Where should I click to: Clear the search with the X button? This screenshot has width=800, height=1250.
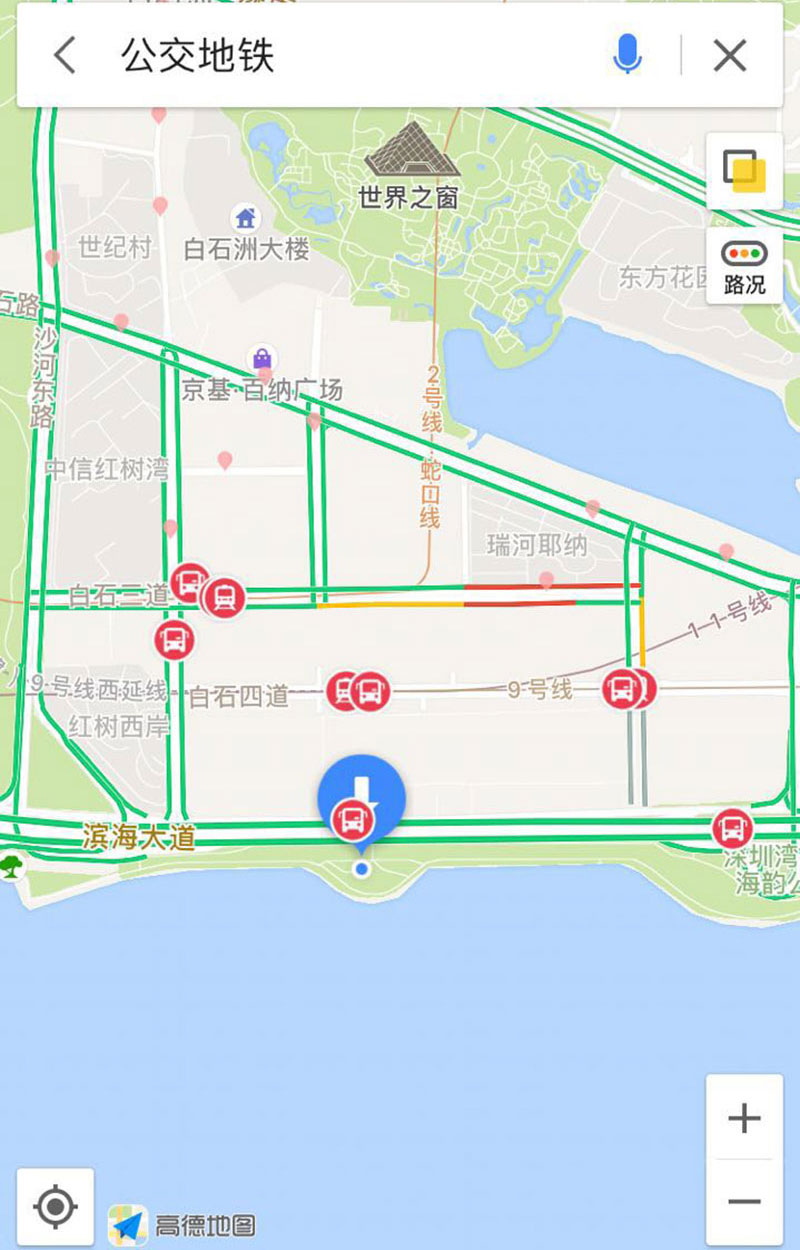[x=730, y=55]
